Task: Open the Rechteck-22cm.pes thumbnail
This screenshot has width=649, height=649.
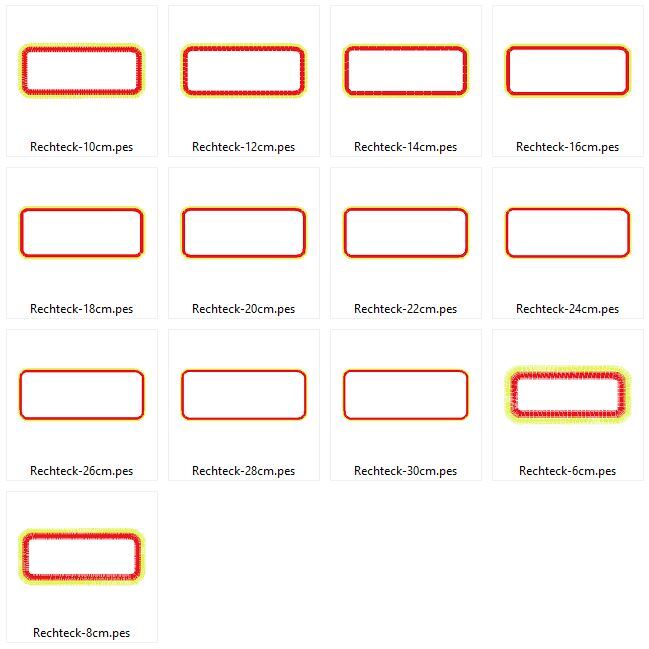Action: [x=405, y=234]
